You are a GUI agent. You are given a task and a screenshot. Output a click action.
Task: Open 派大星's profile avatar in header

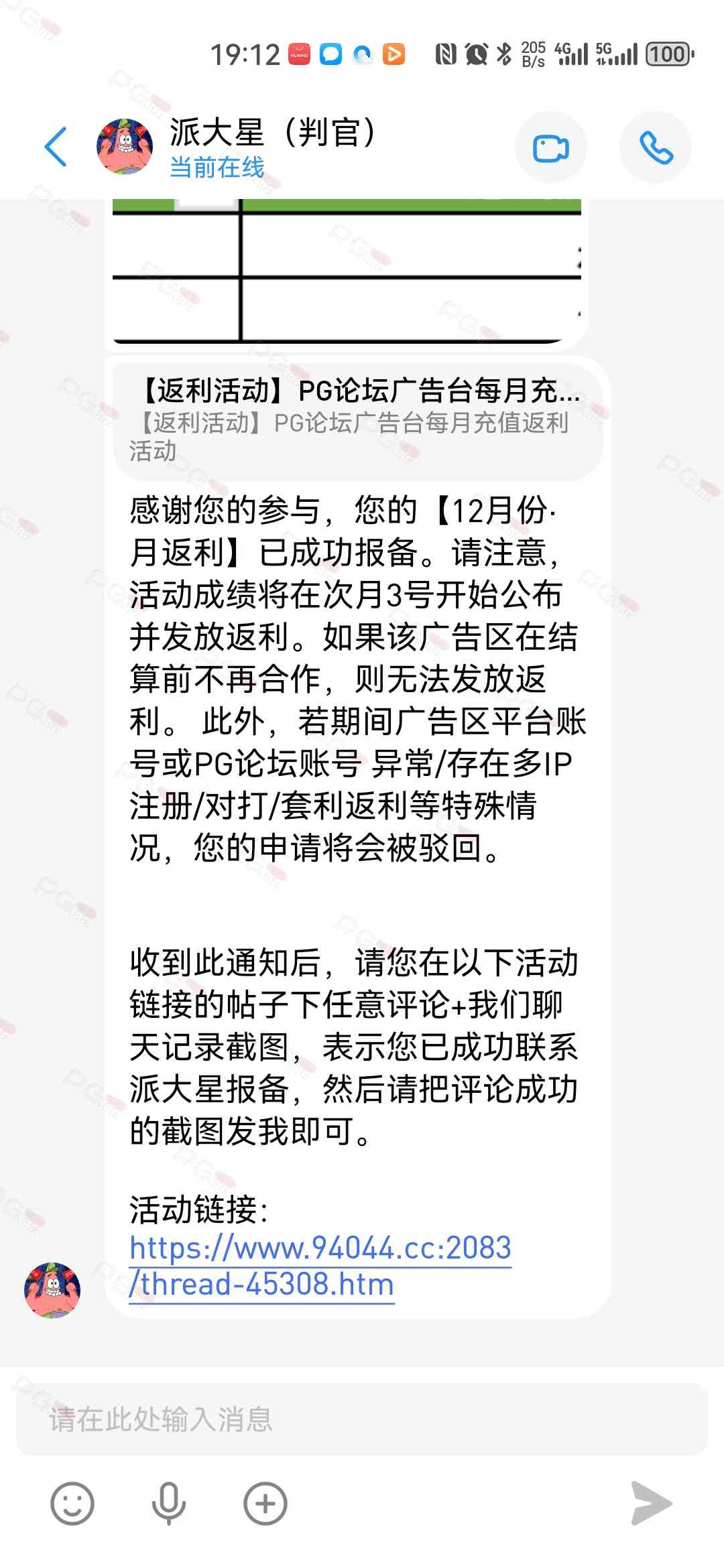point(125,146)
